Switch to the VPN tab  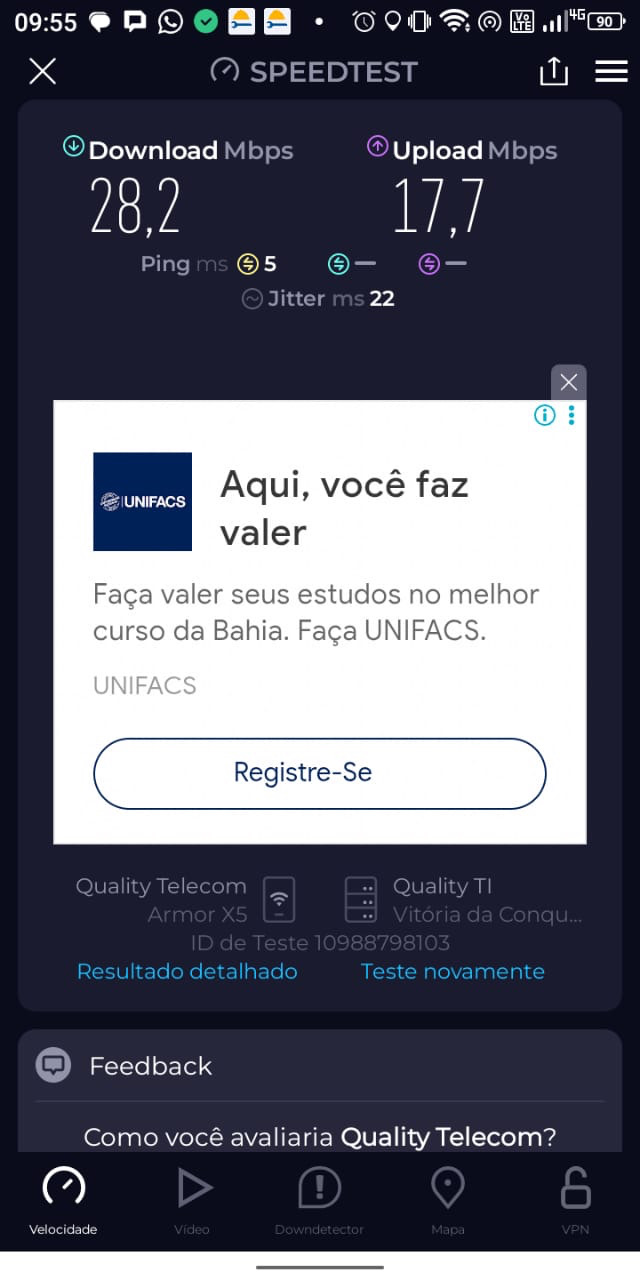pyautogui.click(x=575, y=1200)
